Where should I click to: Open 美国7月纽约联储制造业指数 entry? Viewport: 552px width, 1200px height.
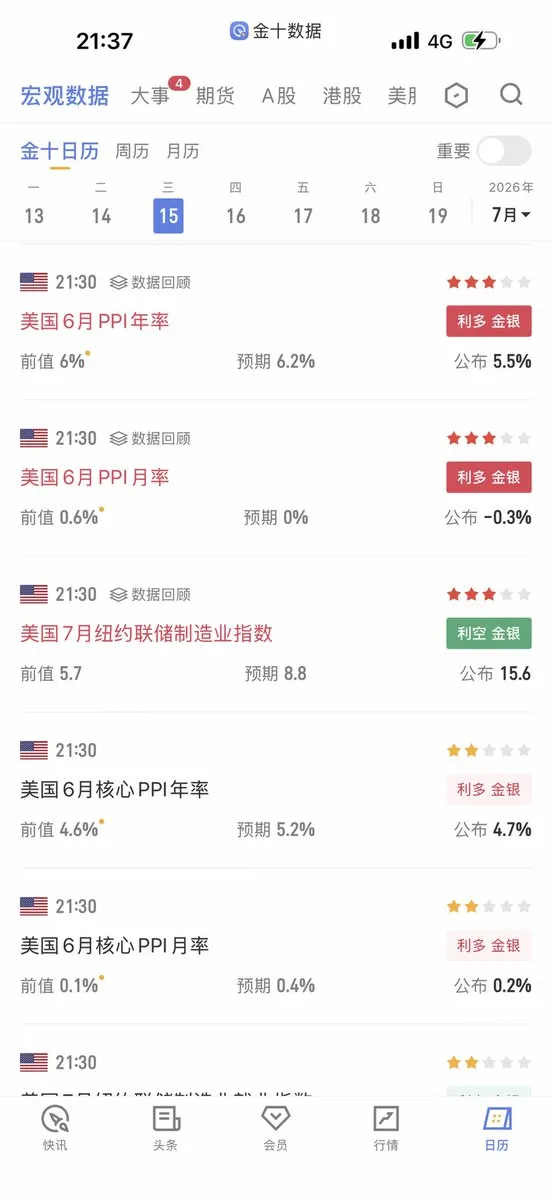(x=147, y=633)
